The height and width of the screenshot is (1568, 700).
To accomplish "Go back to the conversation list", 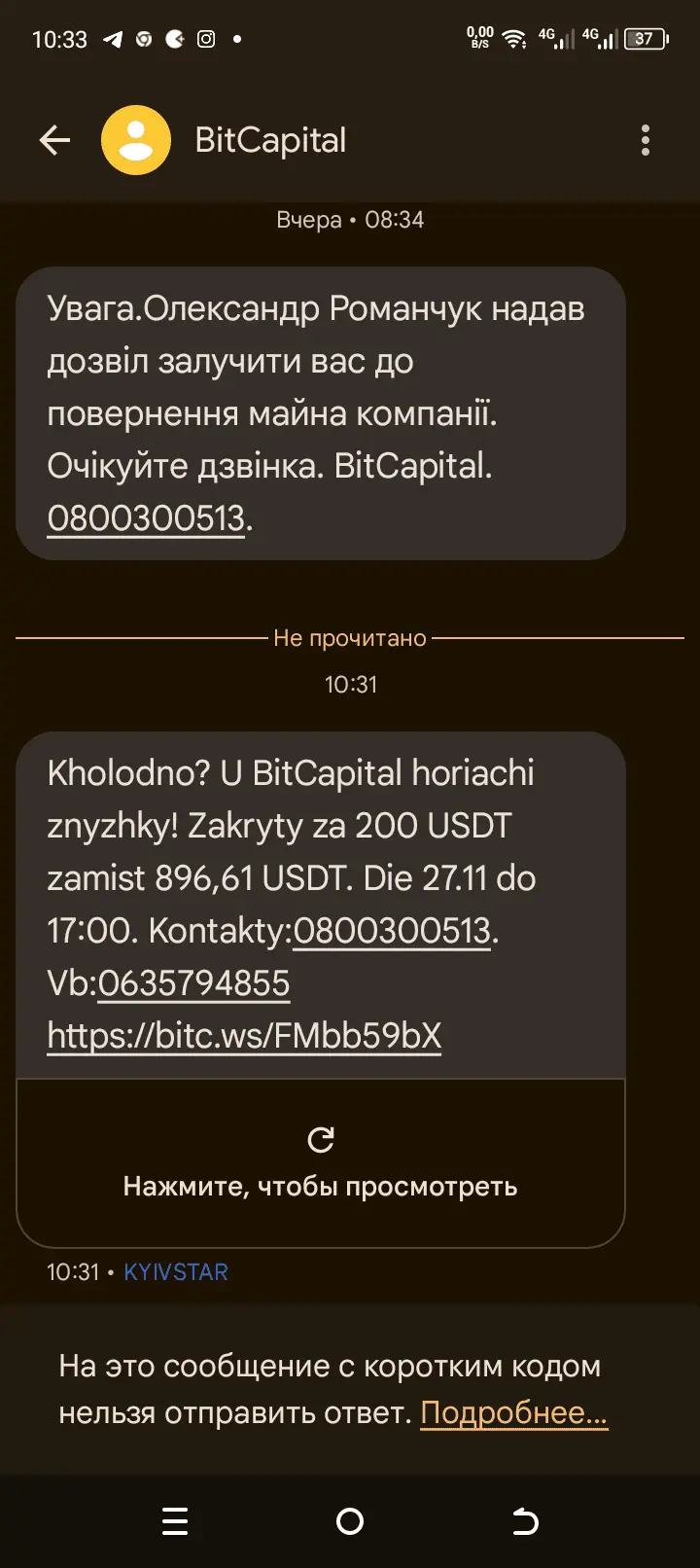I will point(54,141).
